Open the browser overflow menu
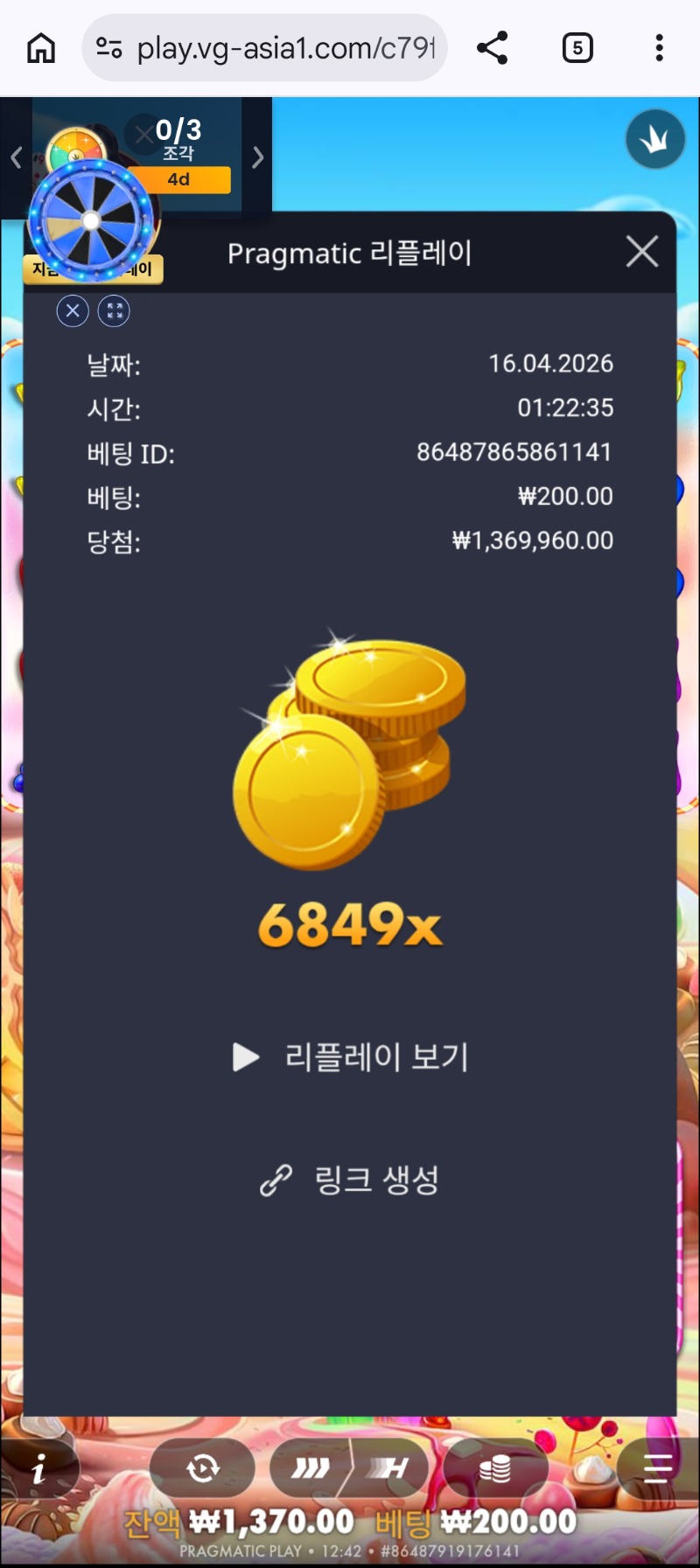The width and height of the screenshot is (700, 1568). 659,48
